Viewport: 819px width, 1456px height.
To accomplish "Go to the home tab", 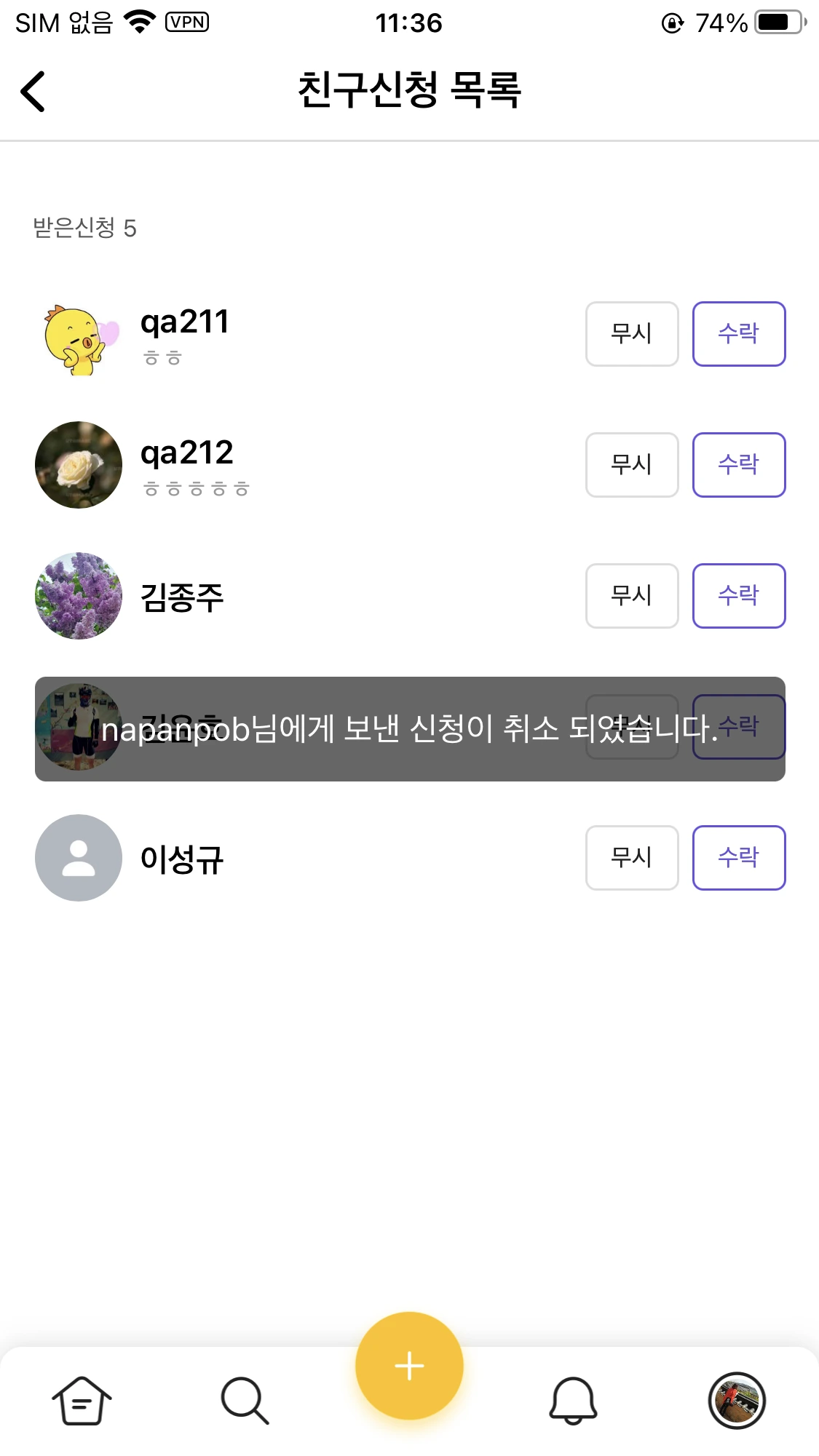I will pos(82,1401).
